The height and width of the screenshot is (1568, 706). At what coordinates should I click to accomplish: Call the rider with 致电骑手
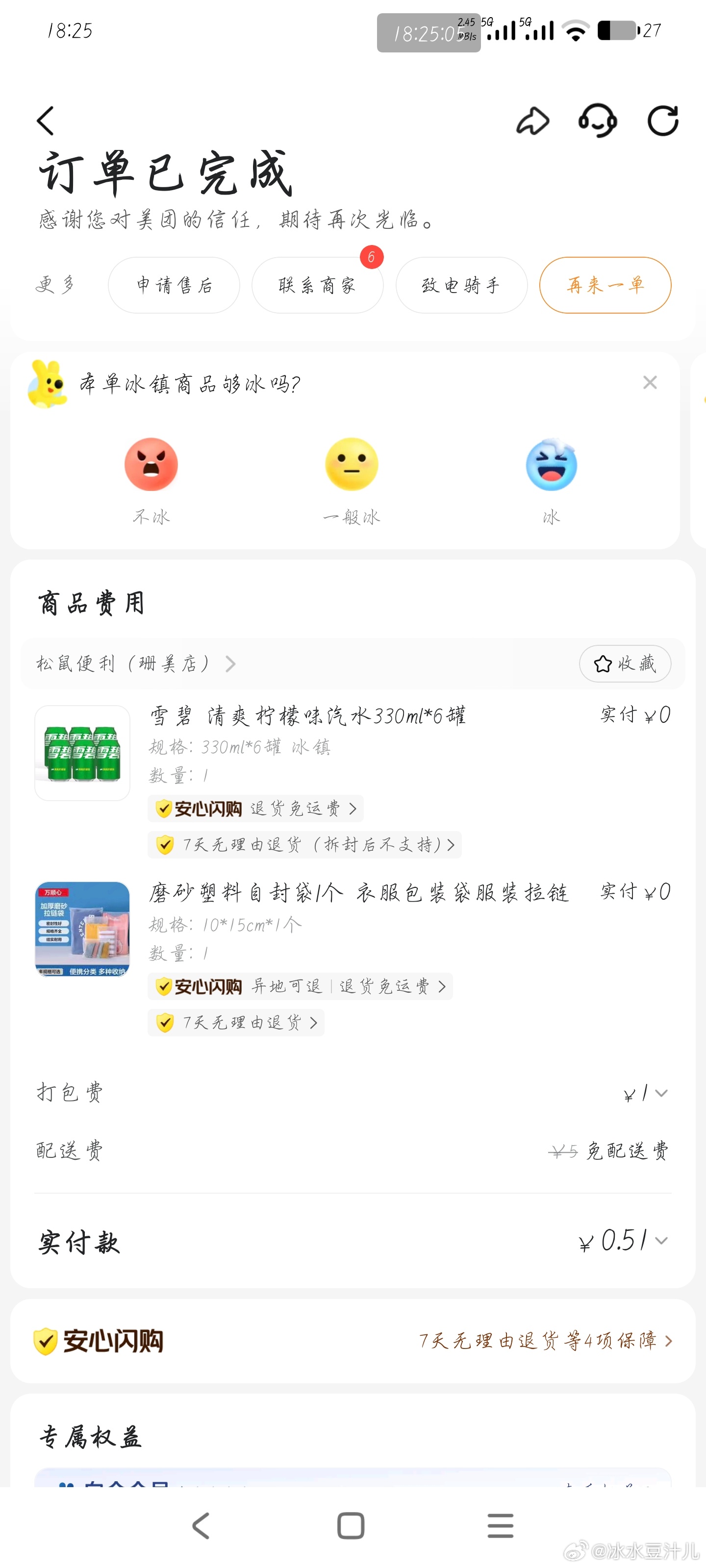pyautogui.click(x=461, y=285)
